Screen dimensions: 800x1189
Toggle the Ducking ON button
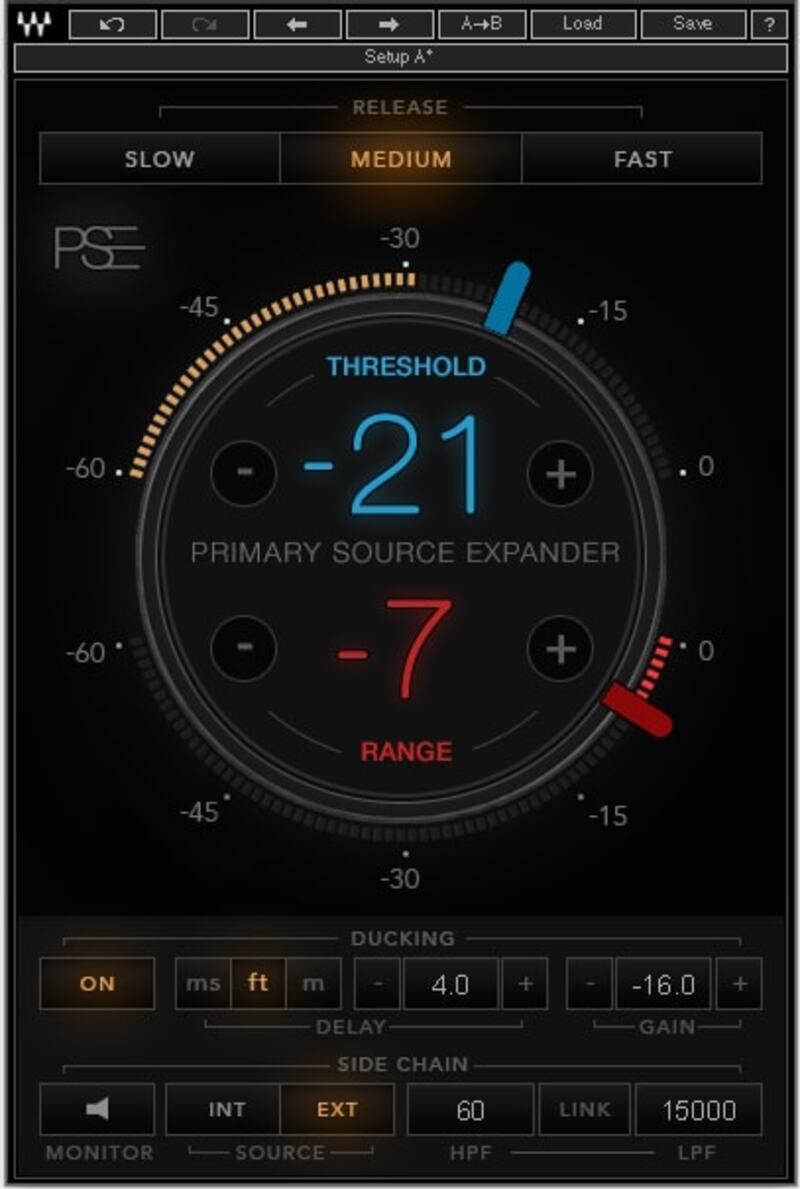pyautogui.click(x=97, y=984)
